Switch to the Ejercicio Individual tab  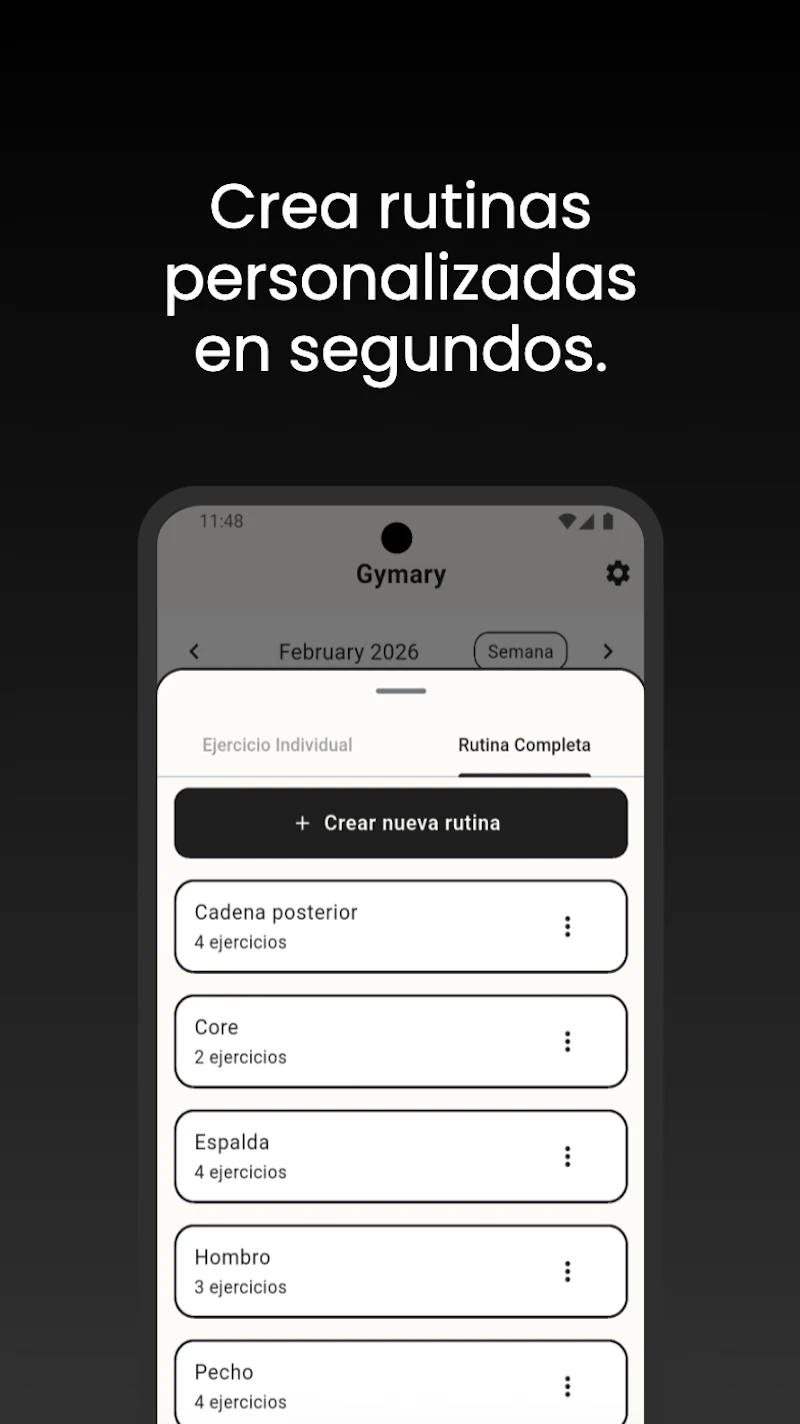277,744
